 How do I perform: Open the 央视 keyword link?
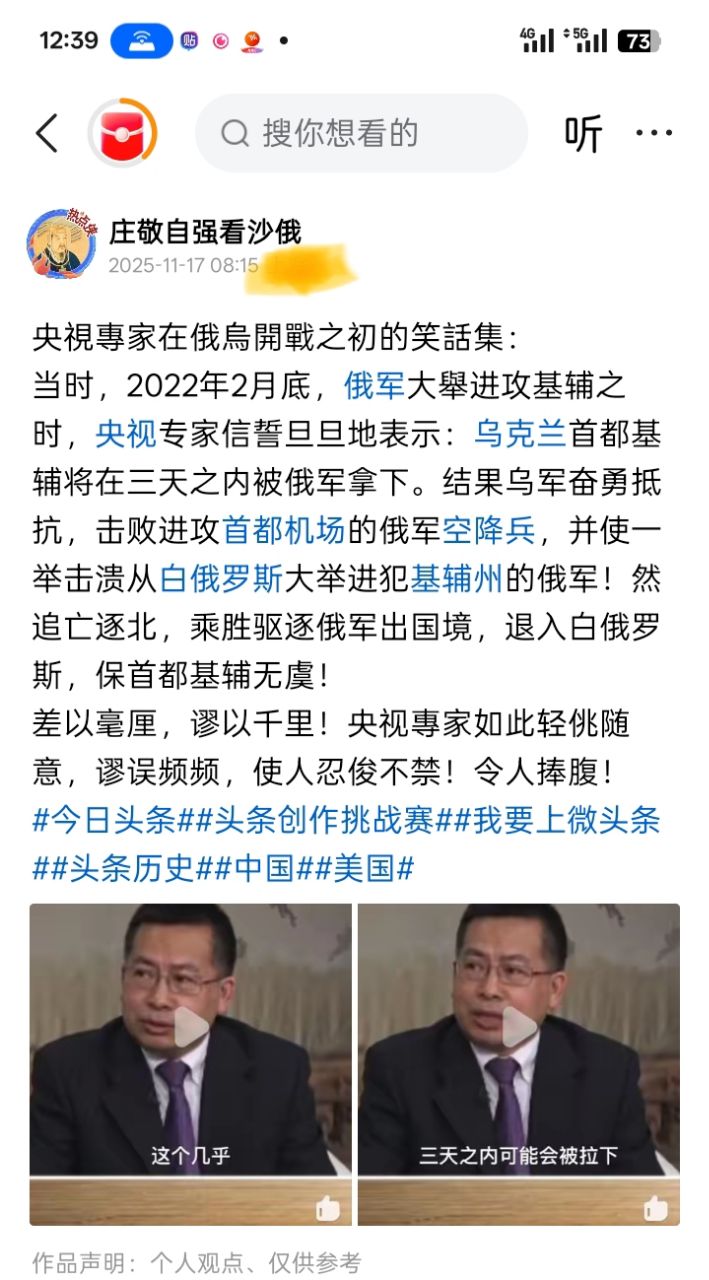click(x=125, y=433)
